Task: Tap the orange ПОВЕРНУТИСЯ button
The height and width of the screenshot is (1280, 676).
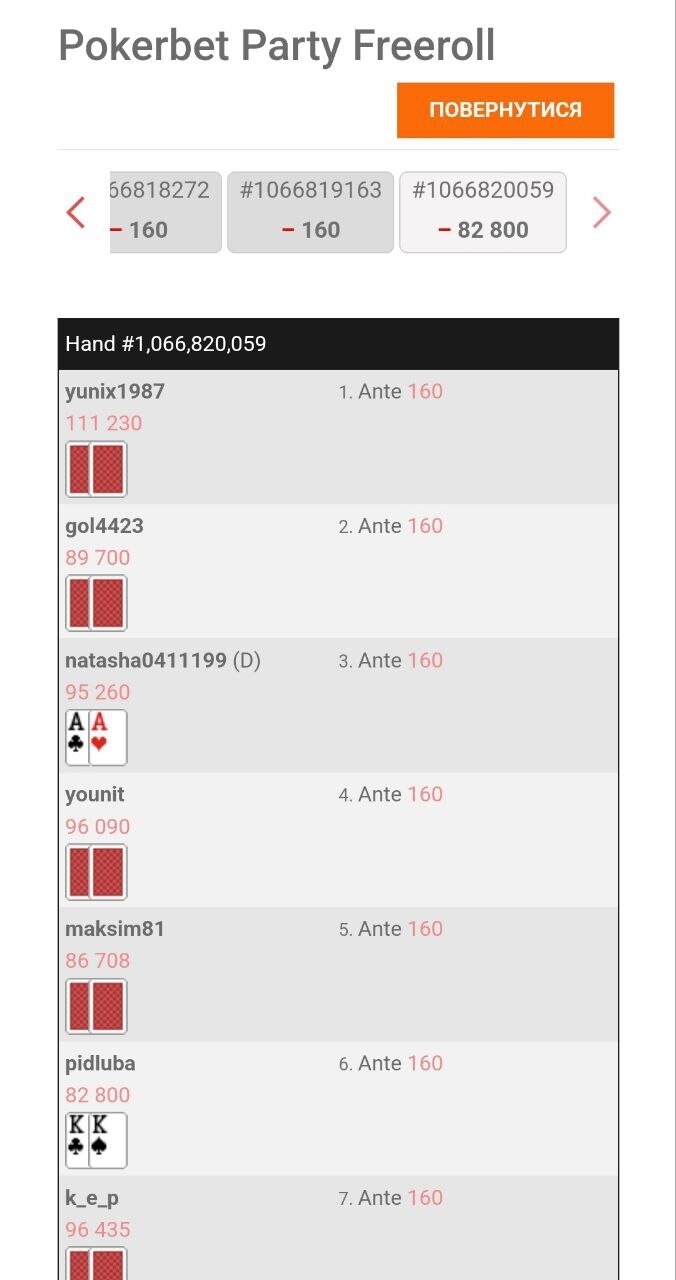Action: pos(505,110)
